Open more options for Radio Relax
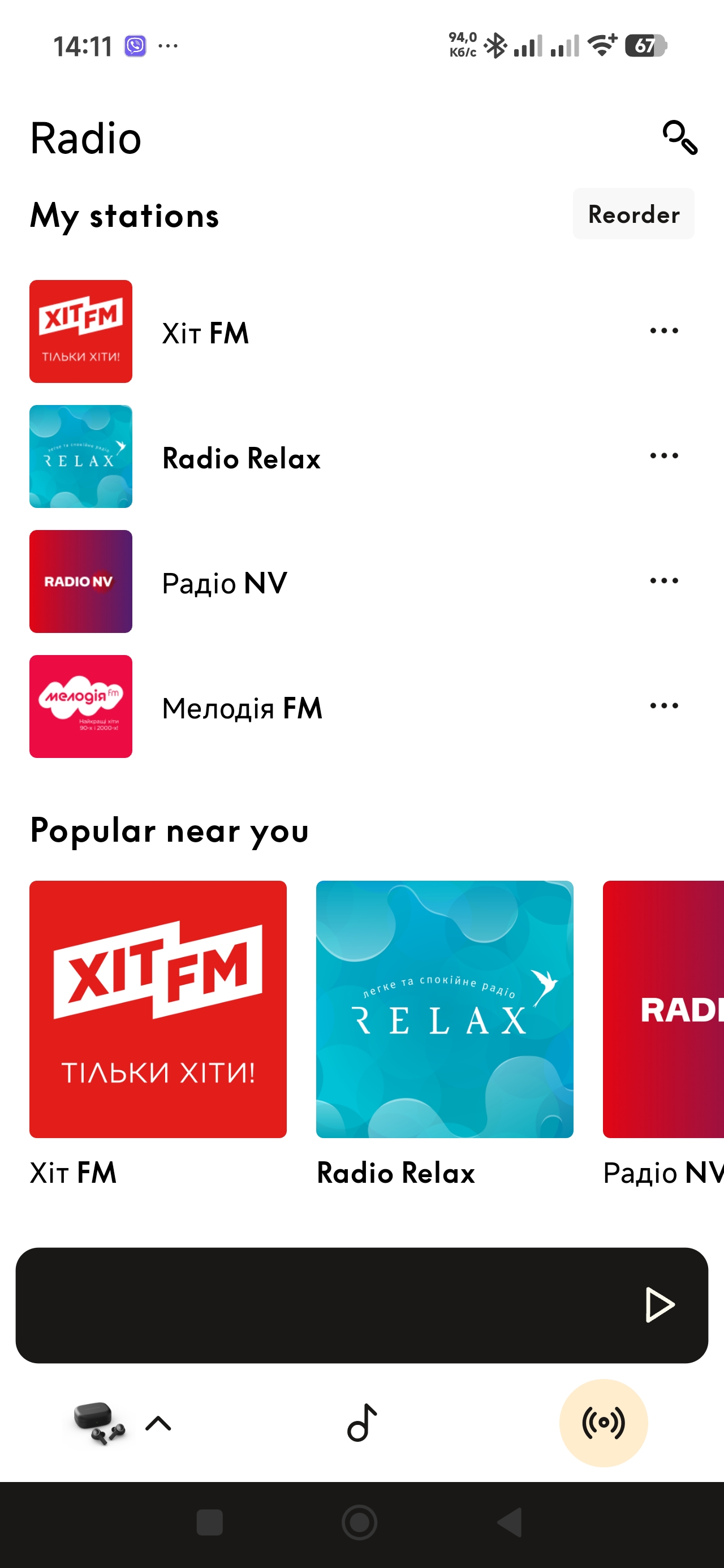This screenshot has width=724, height=1568. (663, 456)
